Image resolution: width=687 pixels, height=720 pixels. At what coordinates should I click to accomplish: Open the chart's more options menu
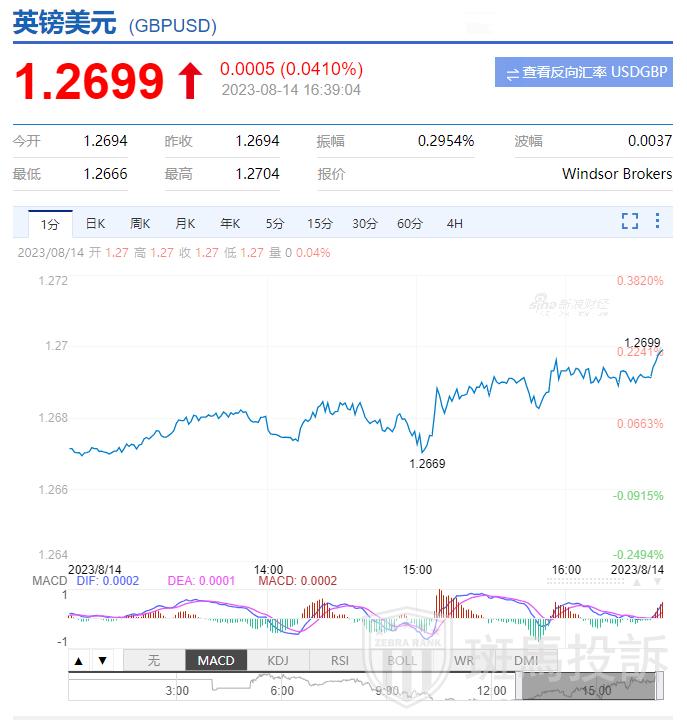(657, 221)
